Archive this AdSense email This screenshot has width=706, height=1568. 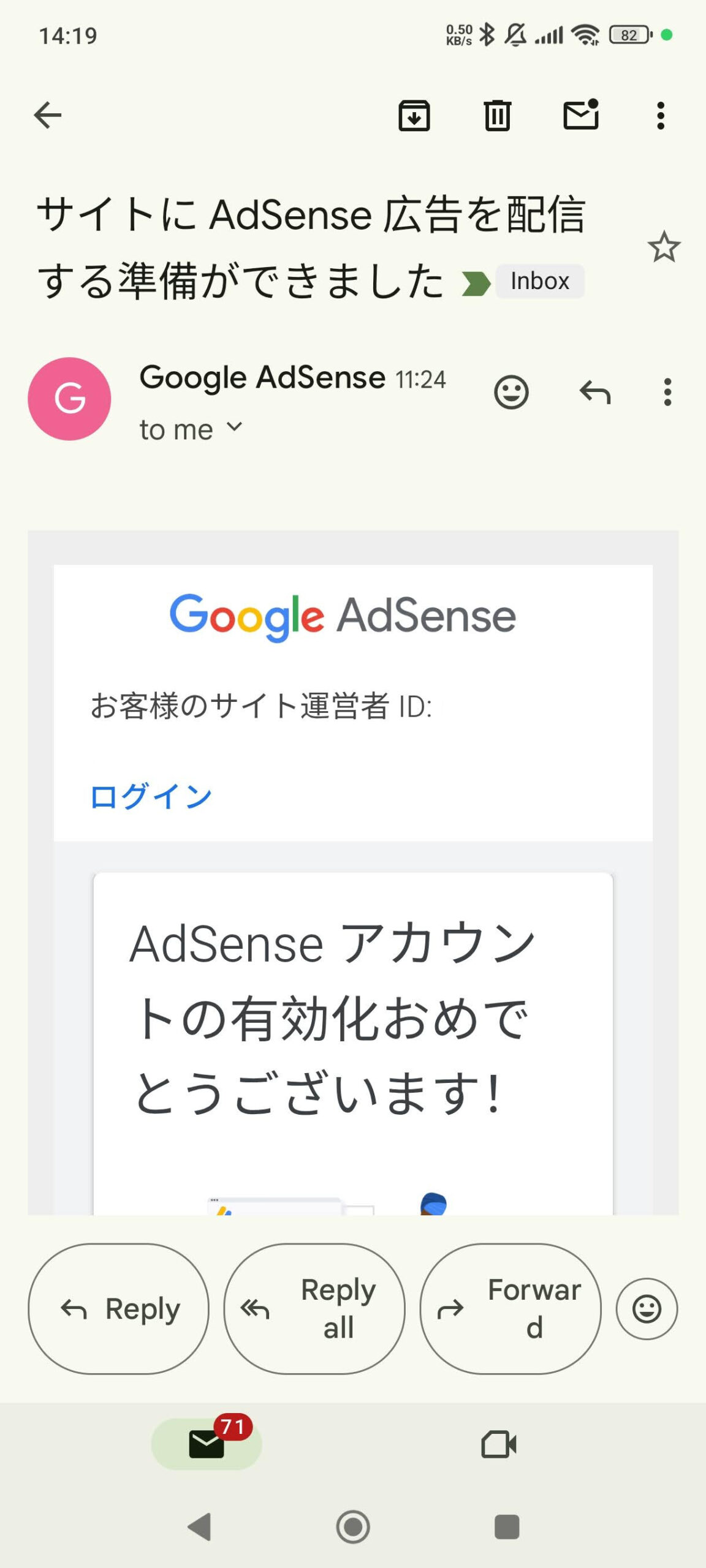414,115
